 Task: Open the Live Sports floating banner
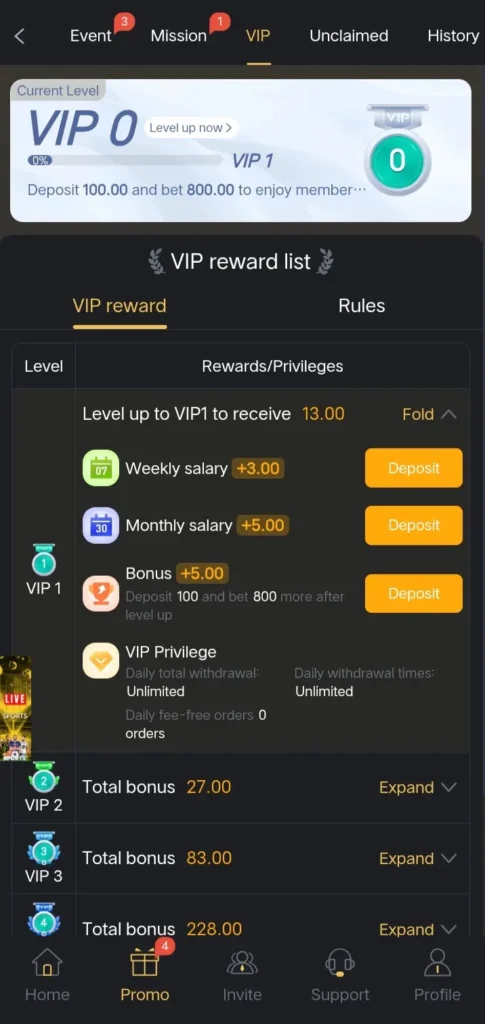(15, 709)
